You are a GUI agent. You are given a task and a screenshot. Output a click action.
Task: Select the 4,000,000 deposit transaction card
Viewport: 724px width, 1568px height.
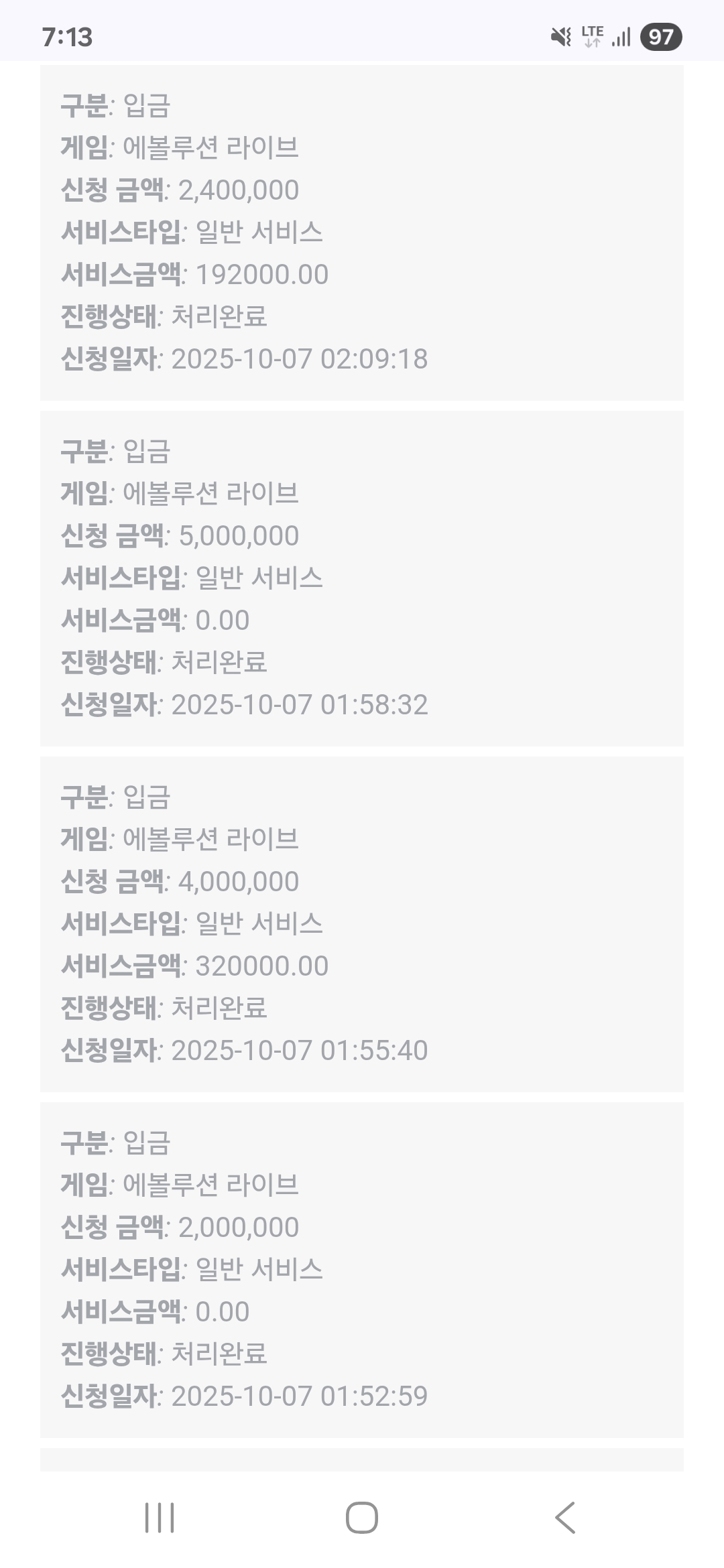pyautogui.click(x=362, y=923)
